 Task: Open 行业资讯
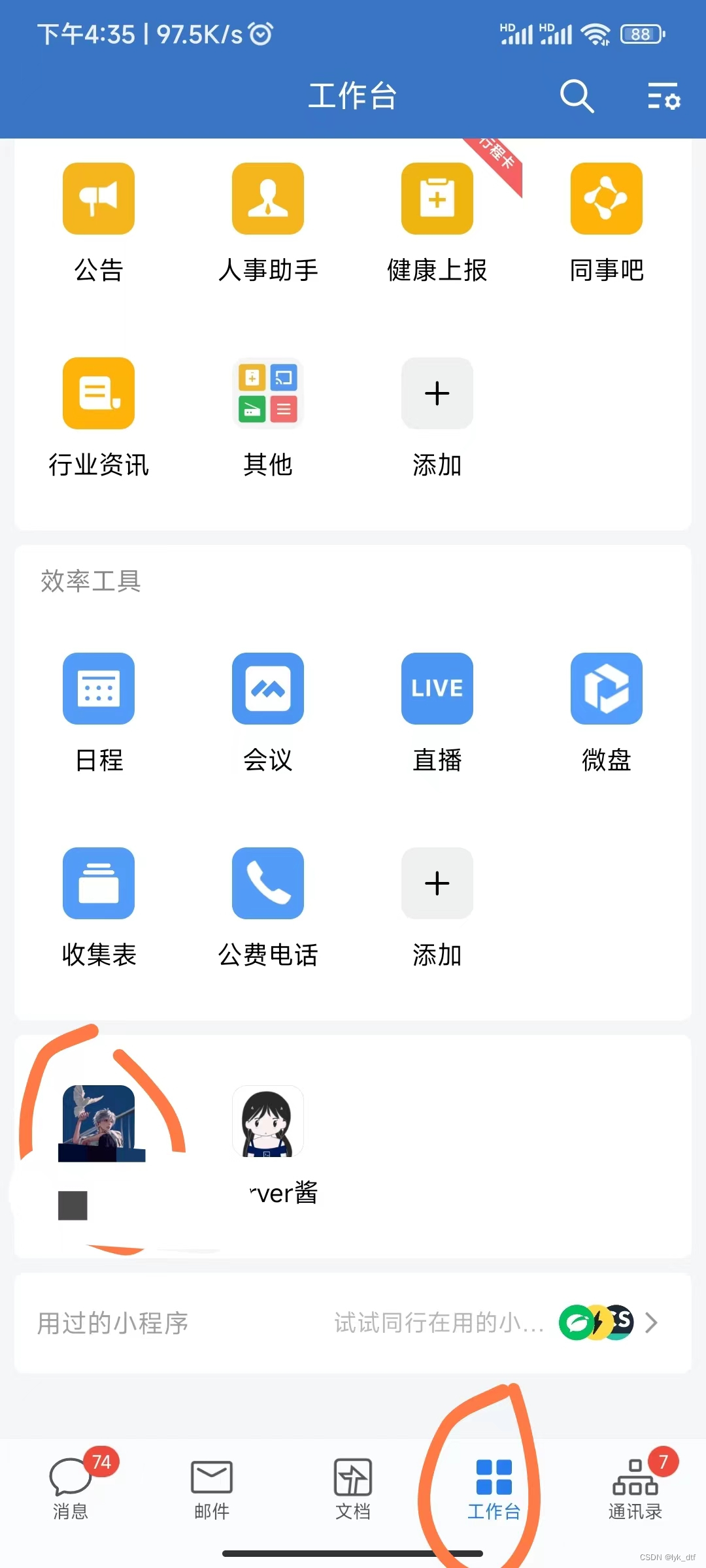(99, 394)
